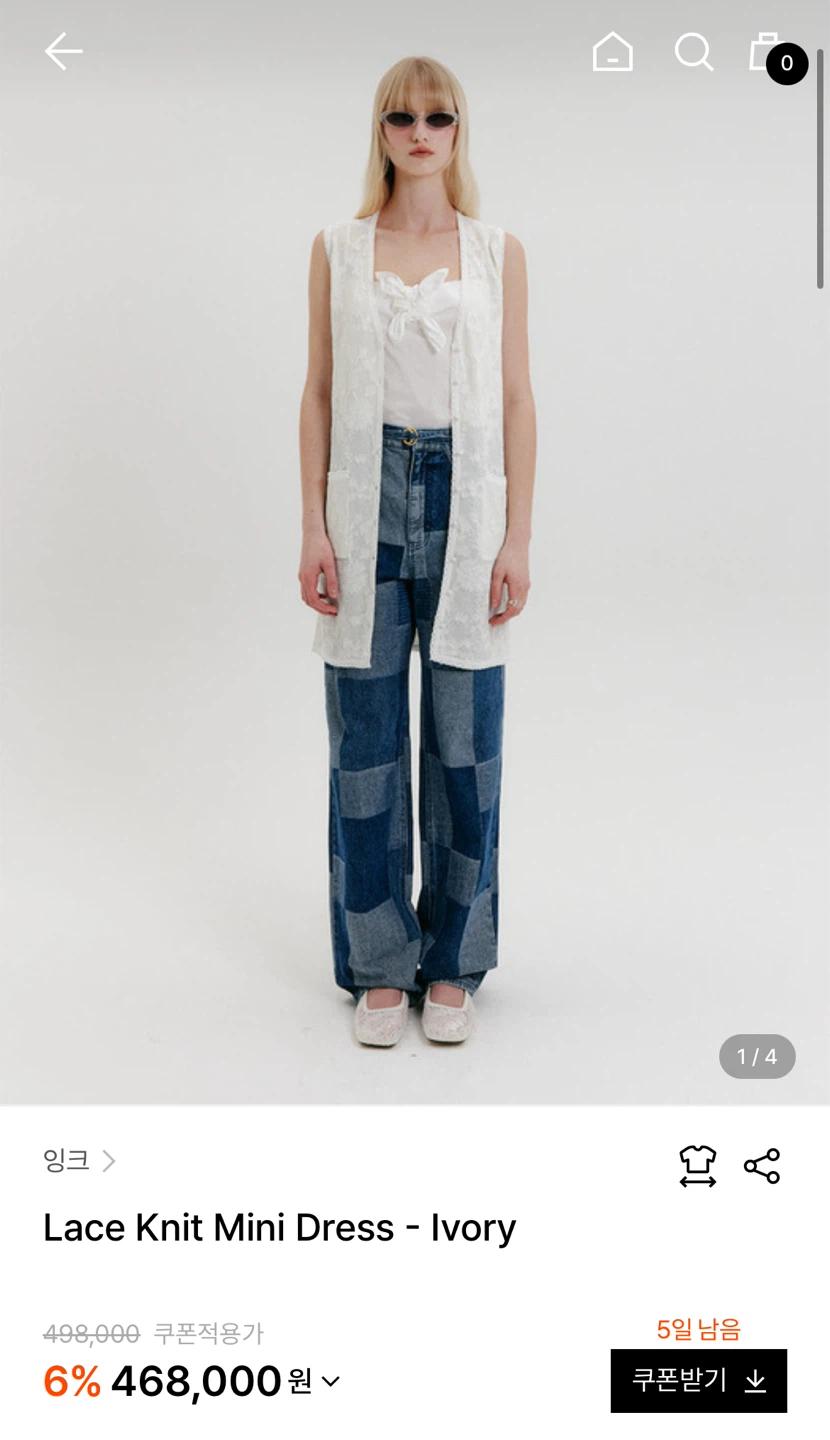Screen dimensions: 830x1440
Task: Open search with the magnifier icon
Action: pos(693,52)
